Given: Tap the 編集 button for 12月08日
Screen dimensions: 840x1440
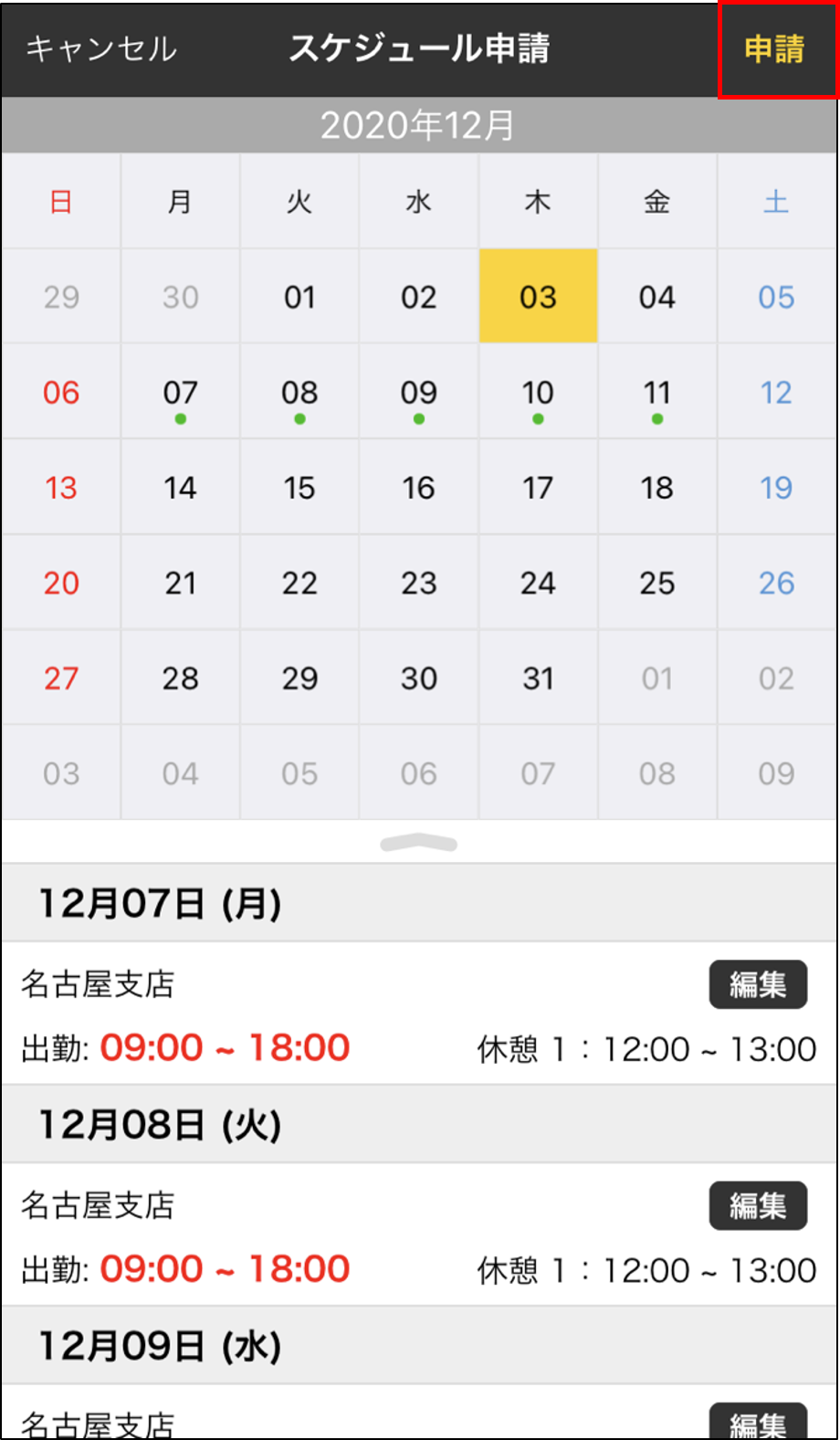Looking at the screenshot, I should (x=758, y=1205).
